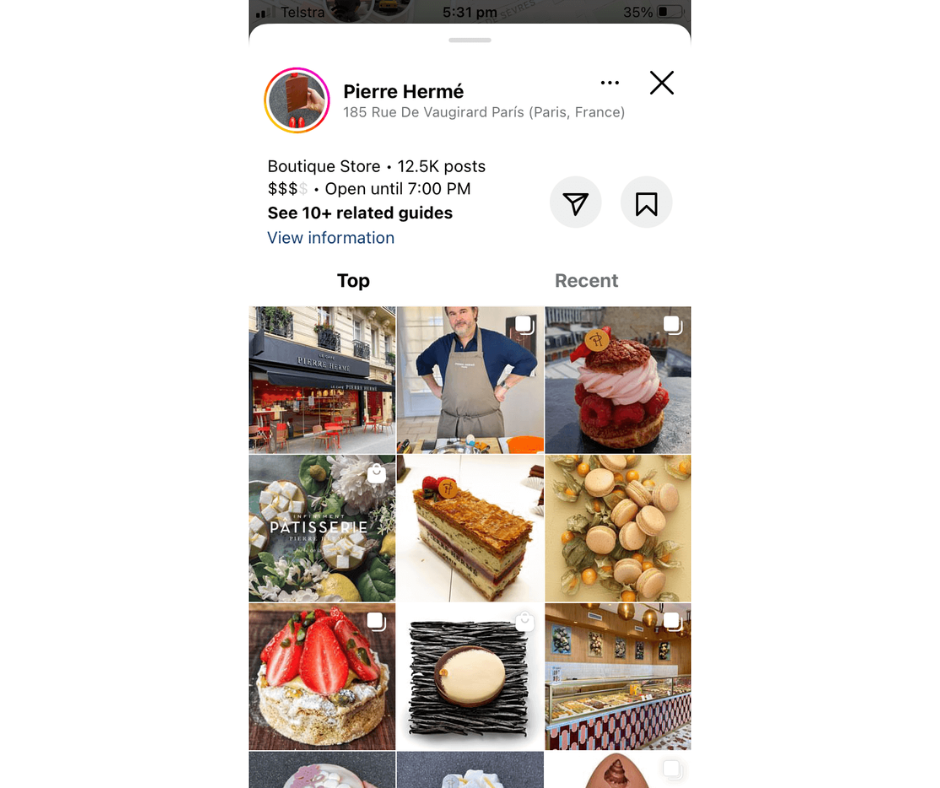Select the Top tab
Viewport: 940px width, 788px height.
(353, 281)
